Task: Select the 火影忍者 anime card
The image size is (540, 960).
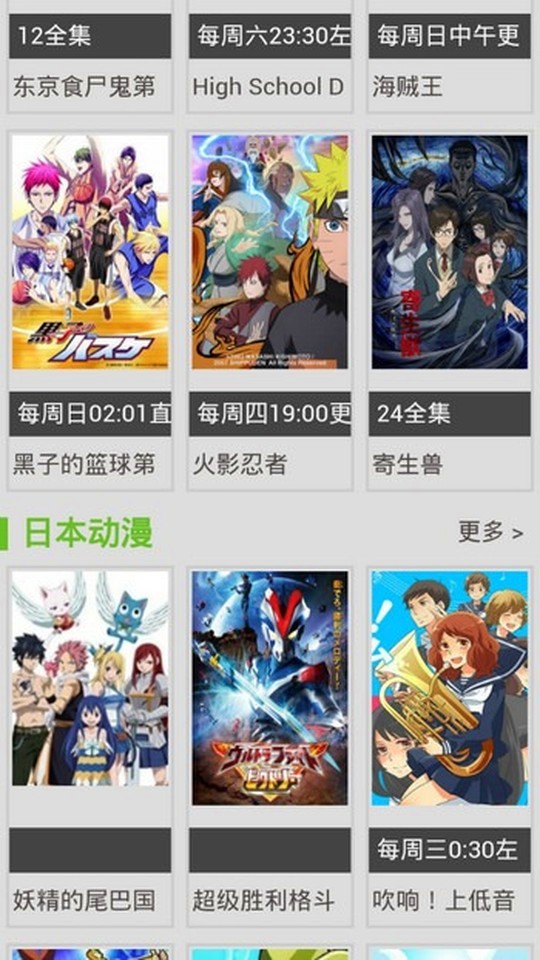Action: [x=270, y=310]
